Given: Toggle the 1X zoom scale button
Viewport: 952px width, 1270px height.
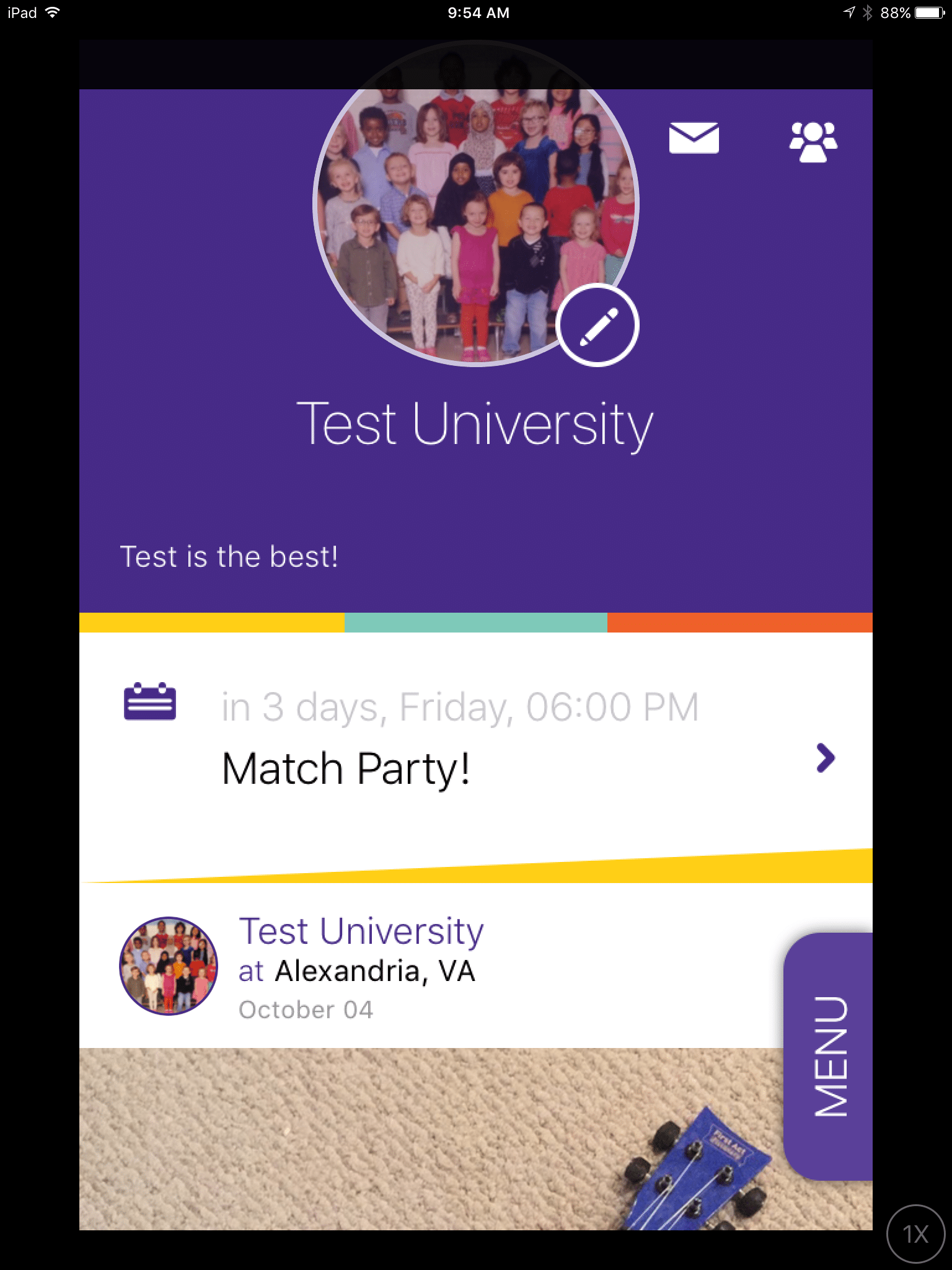Looking at the screenshot, I should coord(915,1233).
